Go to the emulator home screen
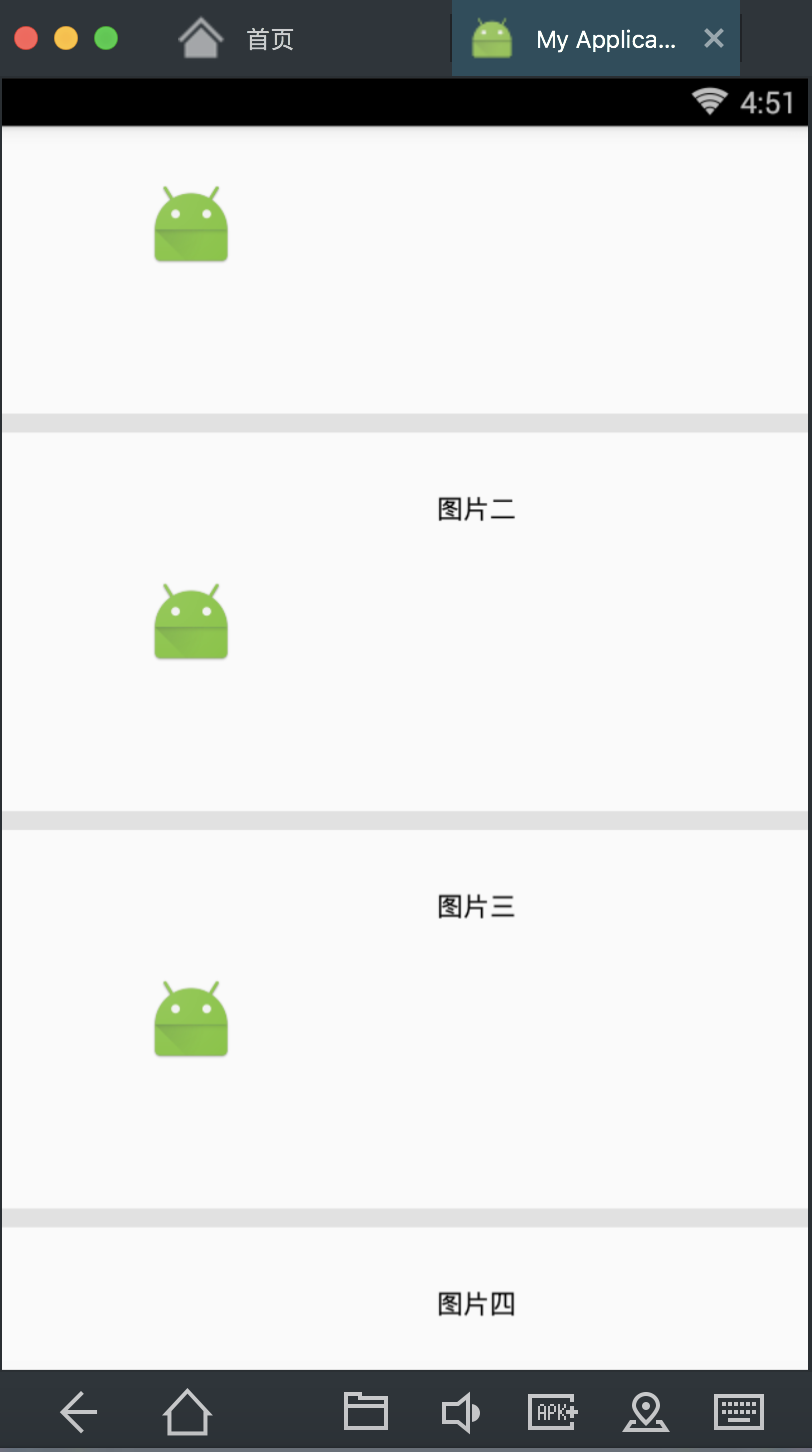 click(x=187, y=1412)
